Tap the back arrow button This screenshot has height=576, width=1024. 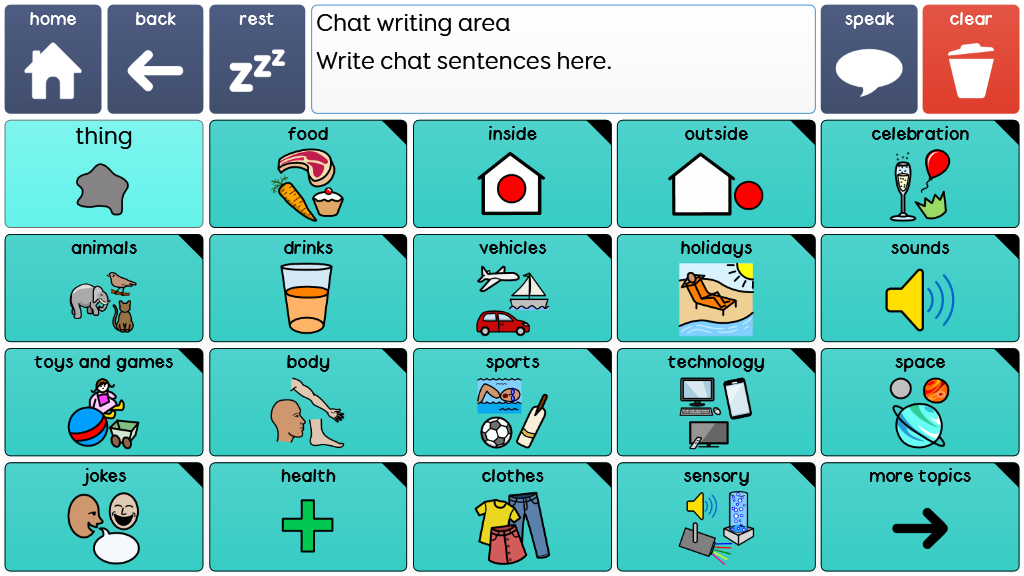point(155,60)
